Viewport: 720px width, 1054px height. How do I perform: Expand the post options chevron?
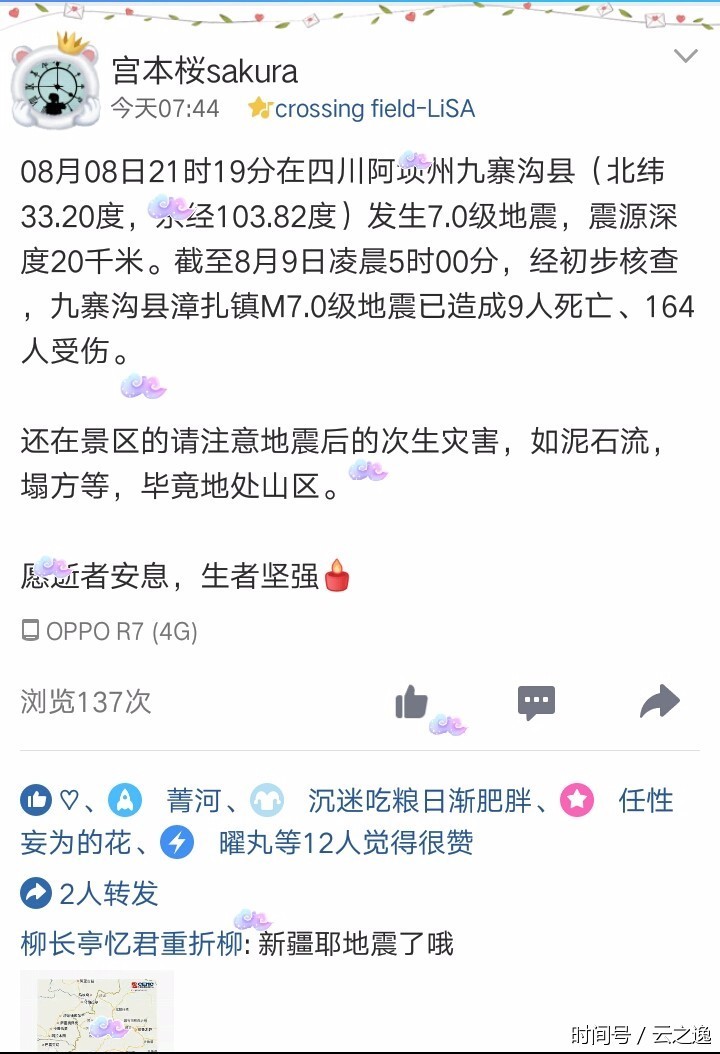(686, 56)
